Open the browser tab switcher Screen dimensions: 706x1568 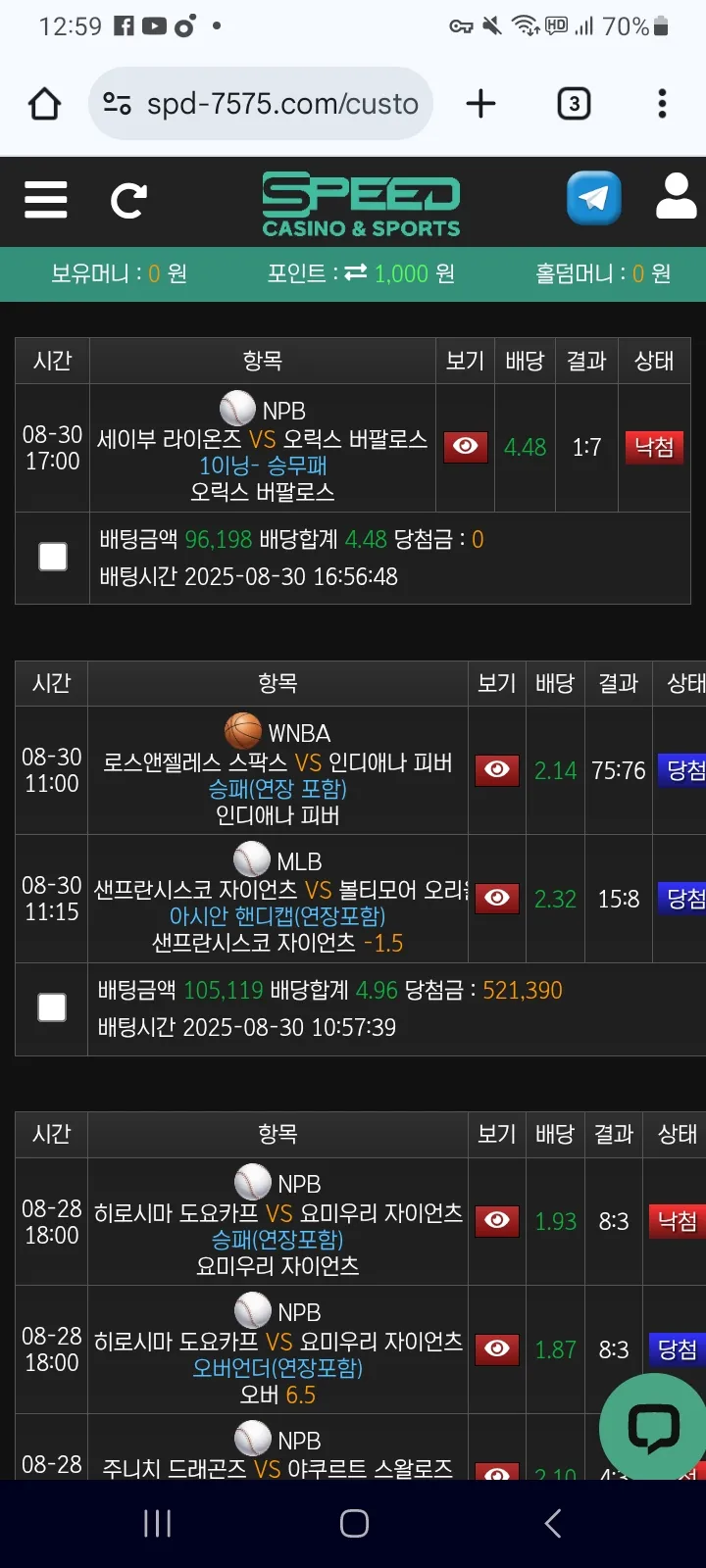[574, 104]
